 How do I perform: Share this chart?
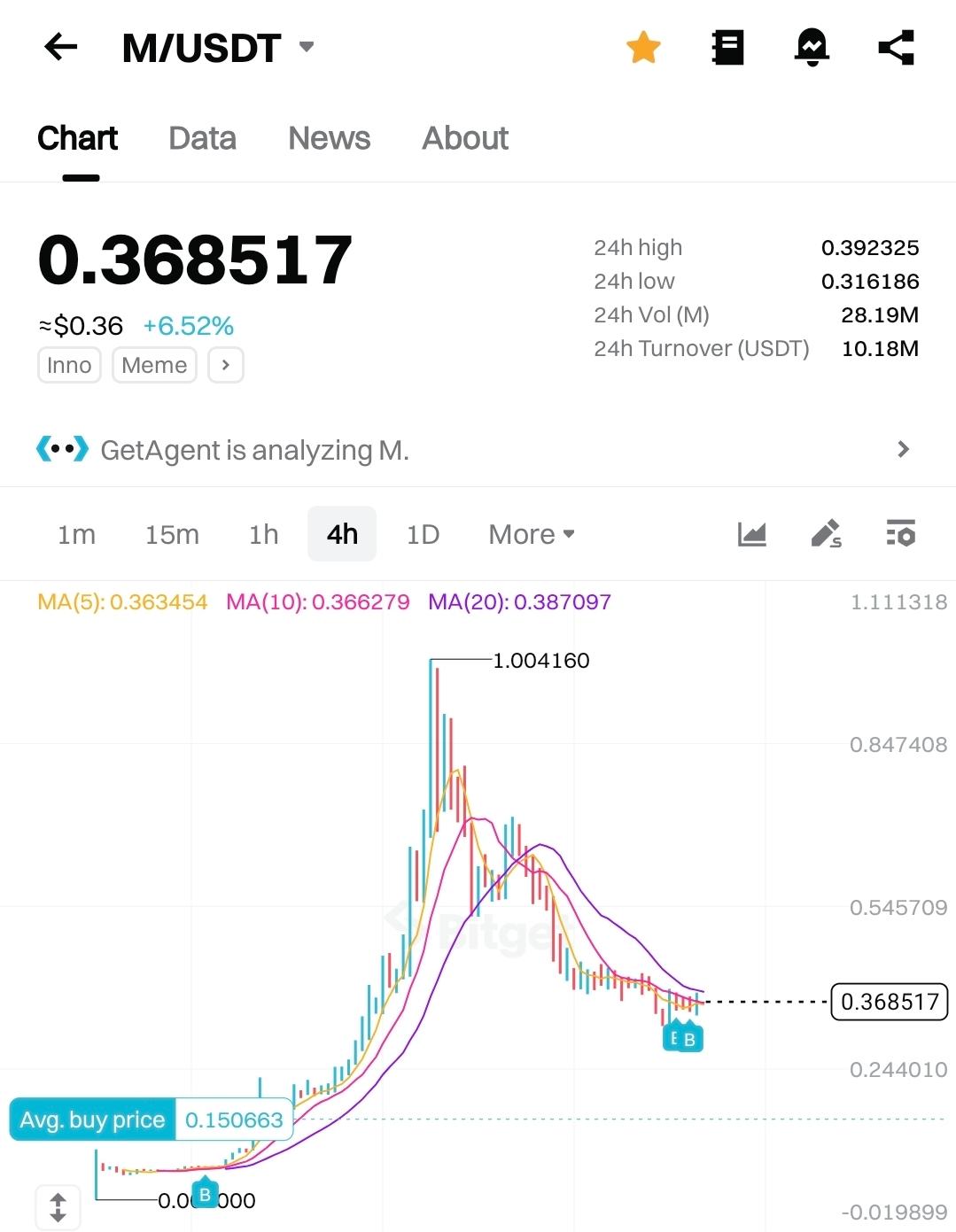pyautogui.click(x=896, y=47)
